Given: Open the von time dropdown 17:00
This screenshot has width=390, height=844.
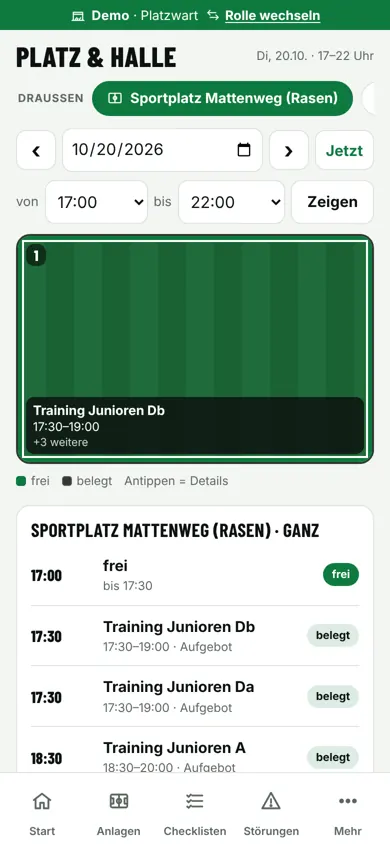Looking at the screenshot, I should click(x=96, y=202).
